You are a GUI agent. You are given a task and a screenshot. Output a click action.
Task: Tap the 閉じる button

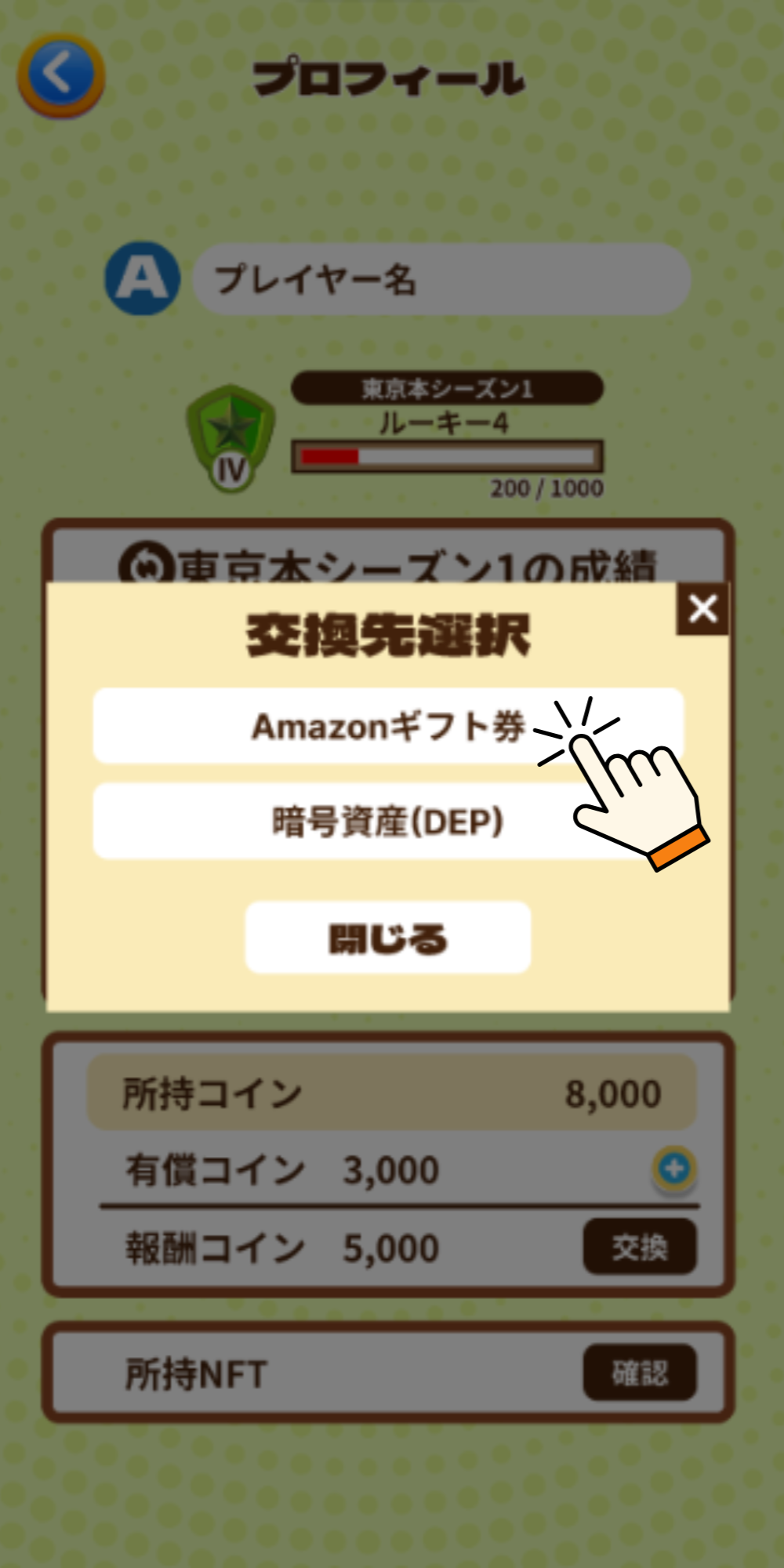388,938
